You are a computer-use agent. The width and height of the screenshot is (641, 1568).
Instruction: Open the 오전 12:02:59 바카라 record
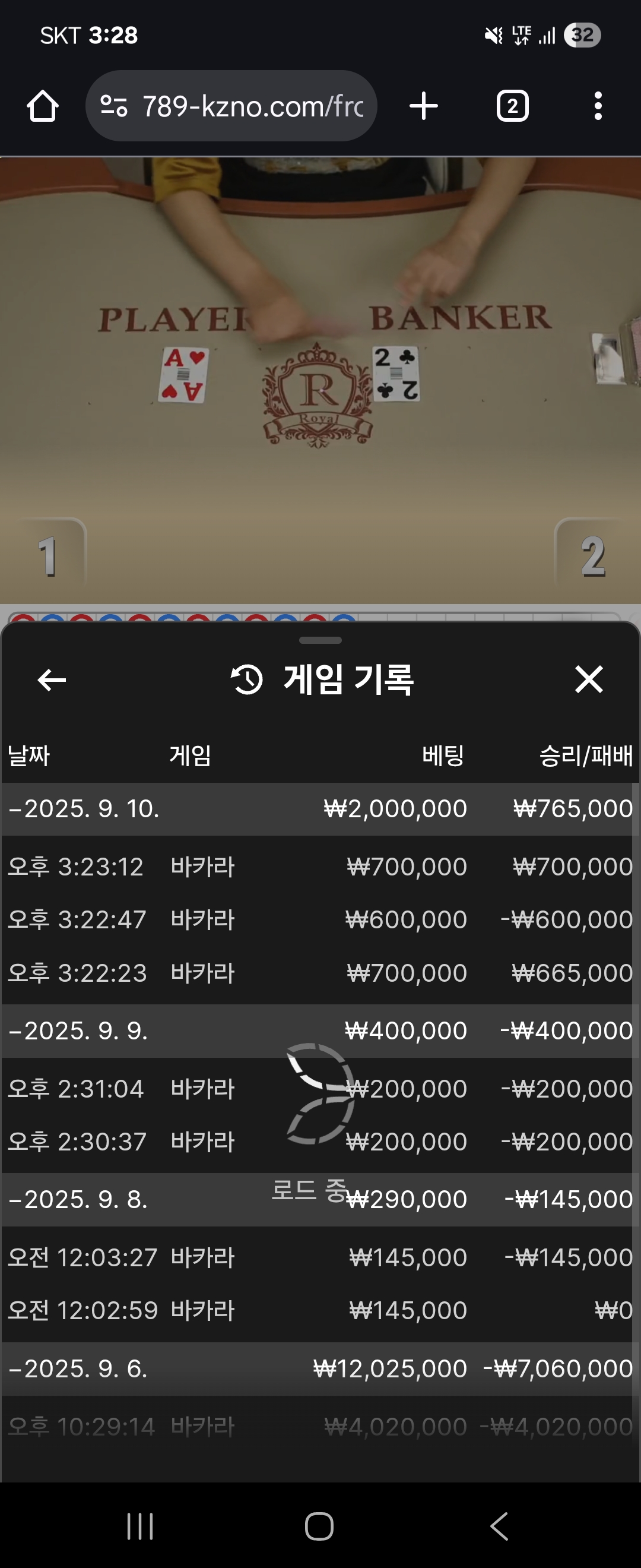[320, 1310]
